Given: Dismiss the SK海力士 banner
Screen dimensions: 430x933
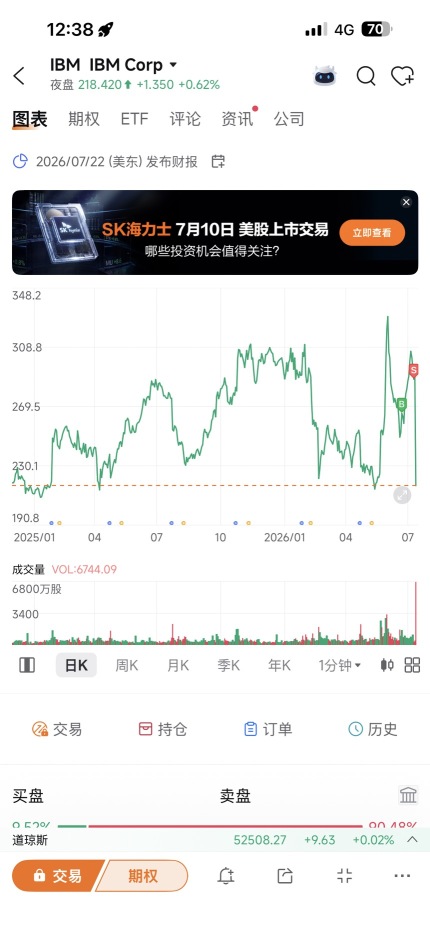Looking at the screenshot, I should (x=406, y=202).
